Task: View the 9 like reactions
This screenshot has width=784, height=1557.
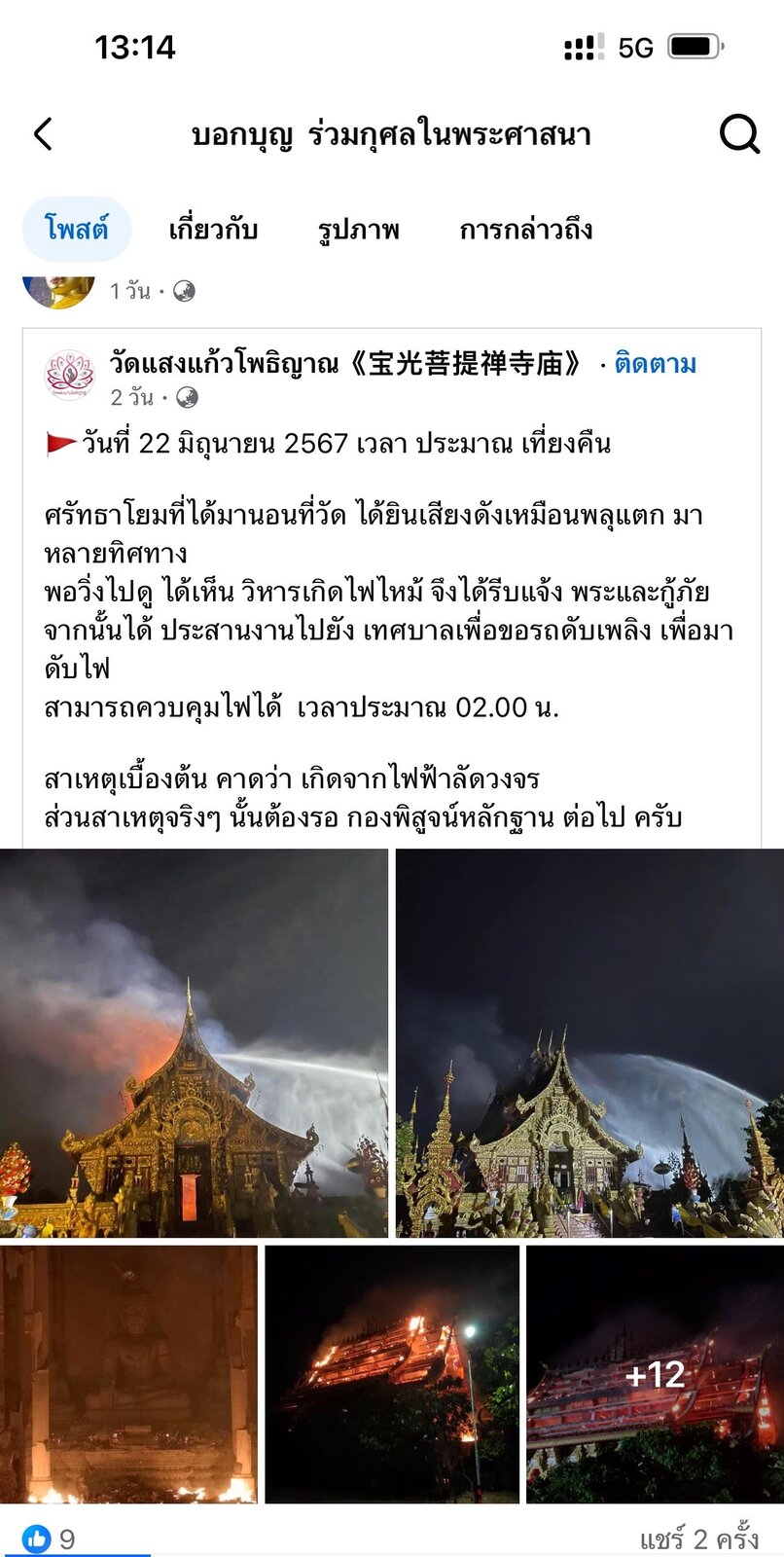Action: pyautogui.click(x=49, y=1539)
